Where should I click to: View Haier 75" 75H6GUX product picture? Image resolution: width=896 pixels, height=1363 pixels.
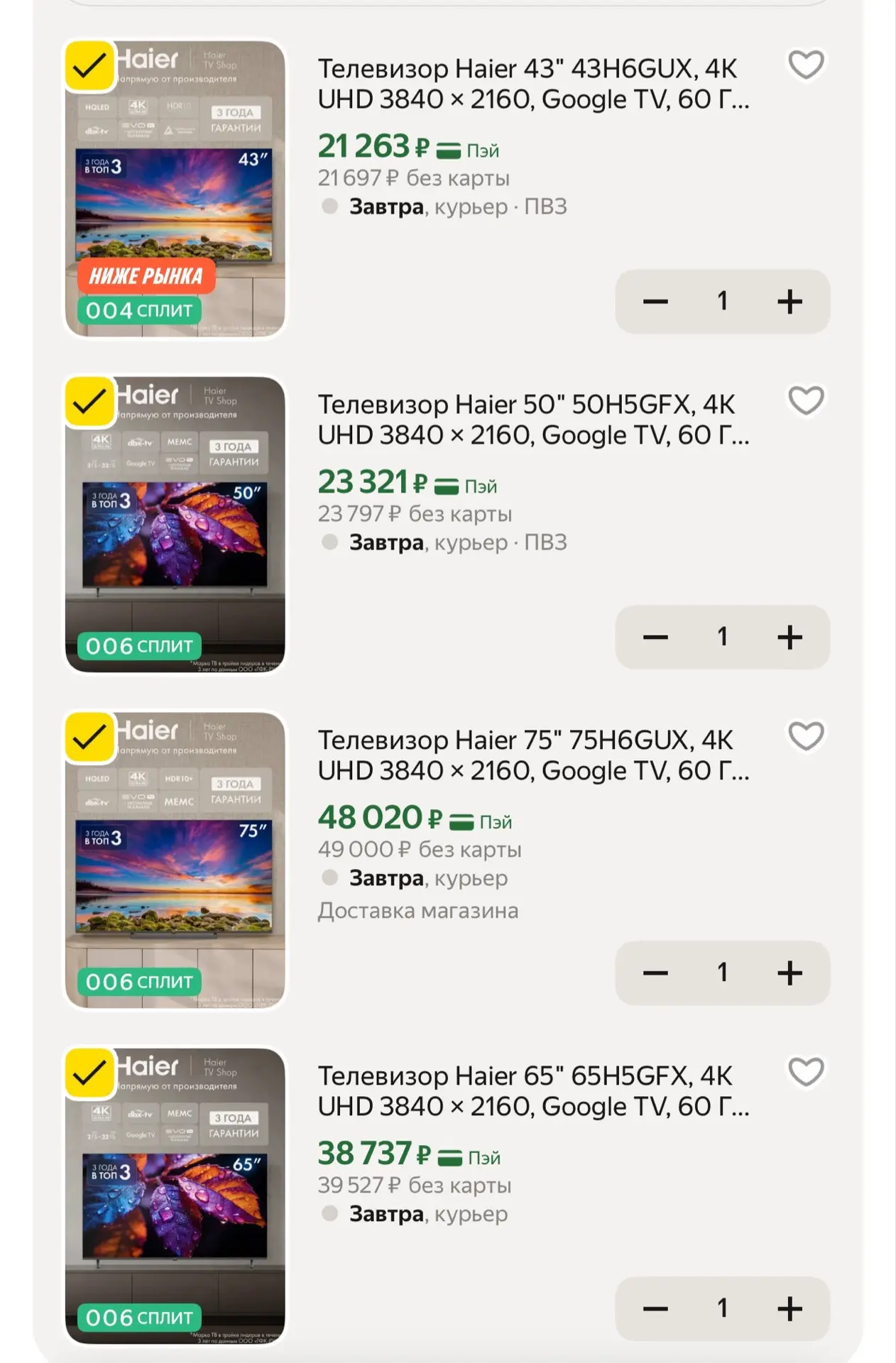point(175,860)
